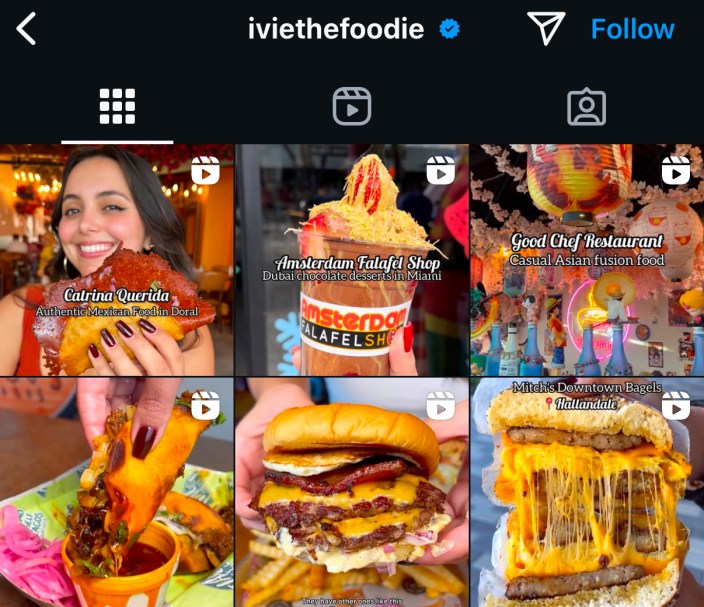Follow iviethefoodie

tap(632, 29)
